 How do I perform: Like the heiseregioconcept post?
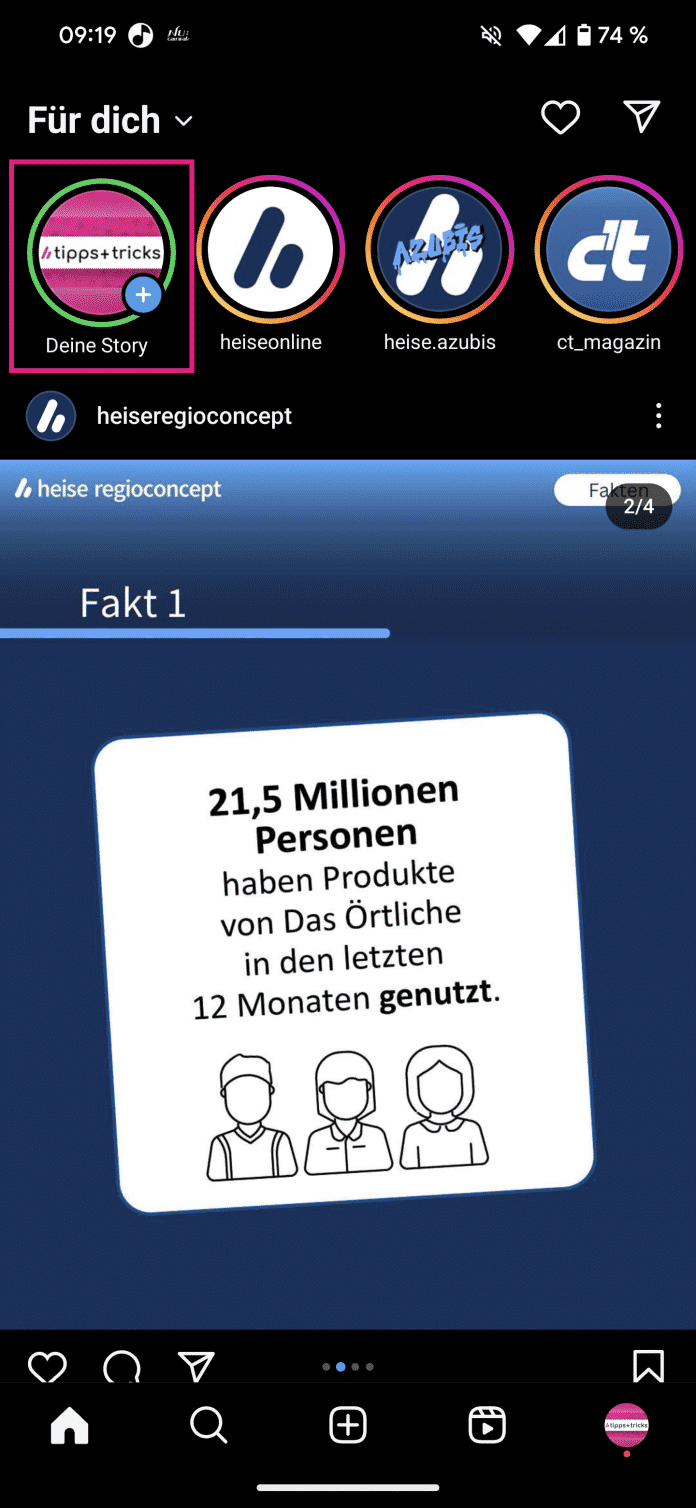click(x=47, y=1366)
